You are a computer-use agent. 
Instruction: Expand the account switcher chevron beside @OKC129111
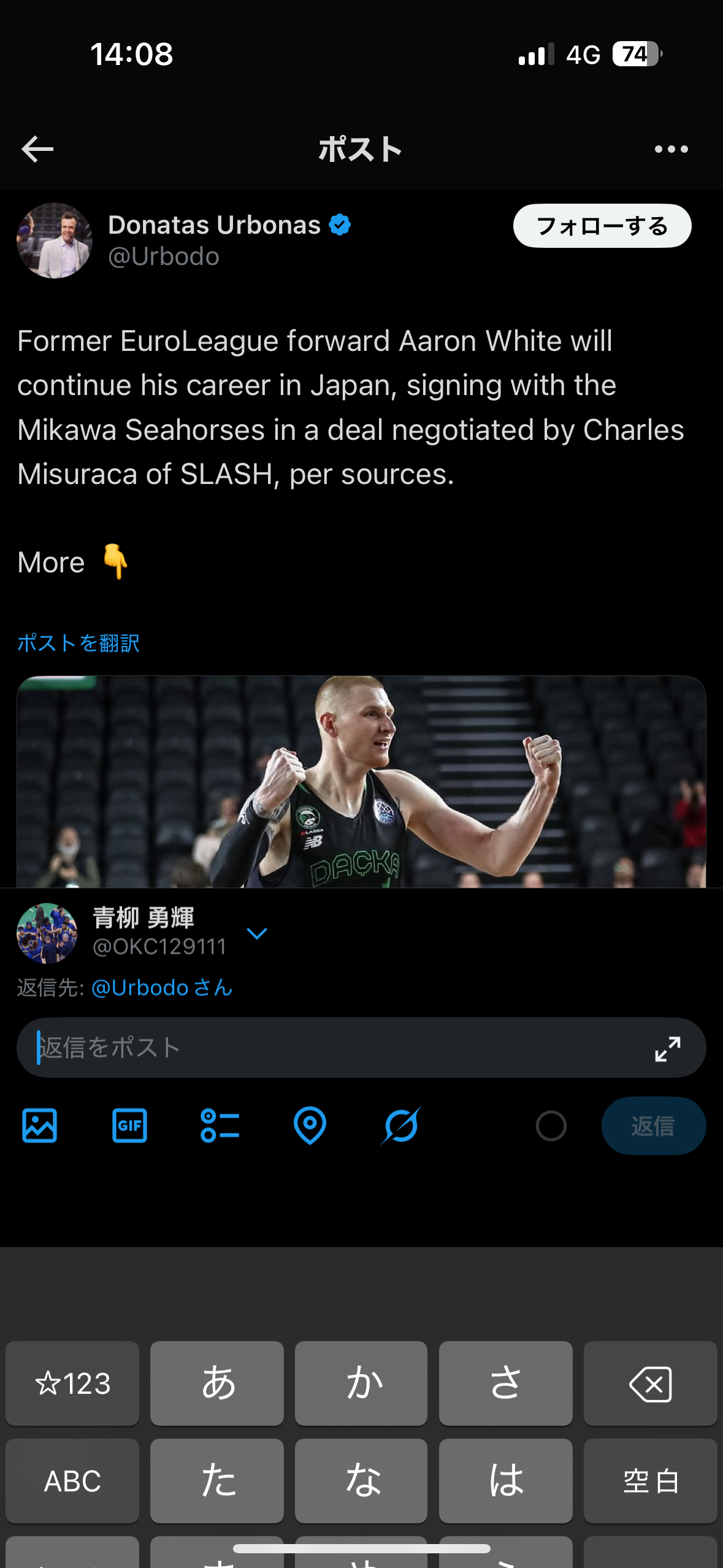click(x=256, y=934)
